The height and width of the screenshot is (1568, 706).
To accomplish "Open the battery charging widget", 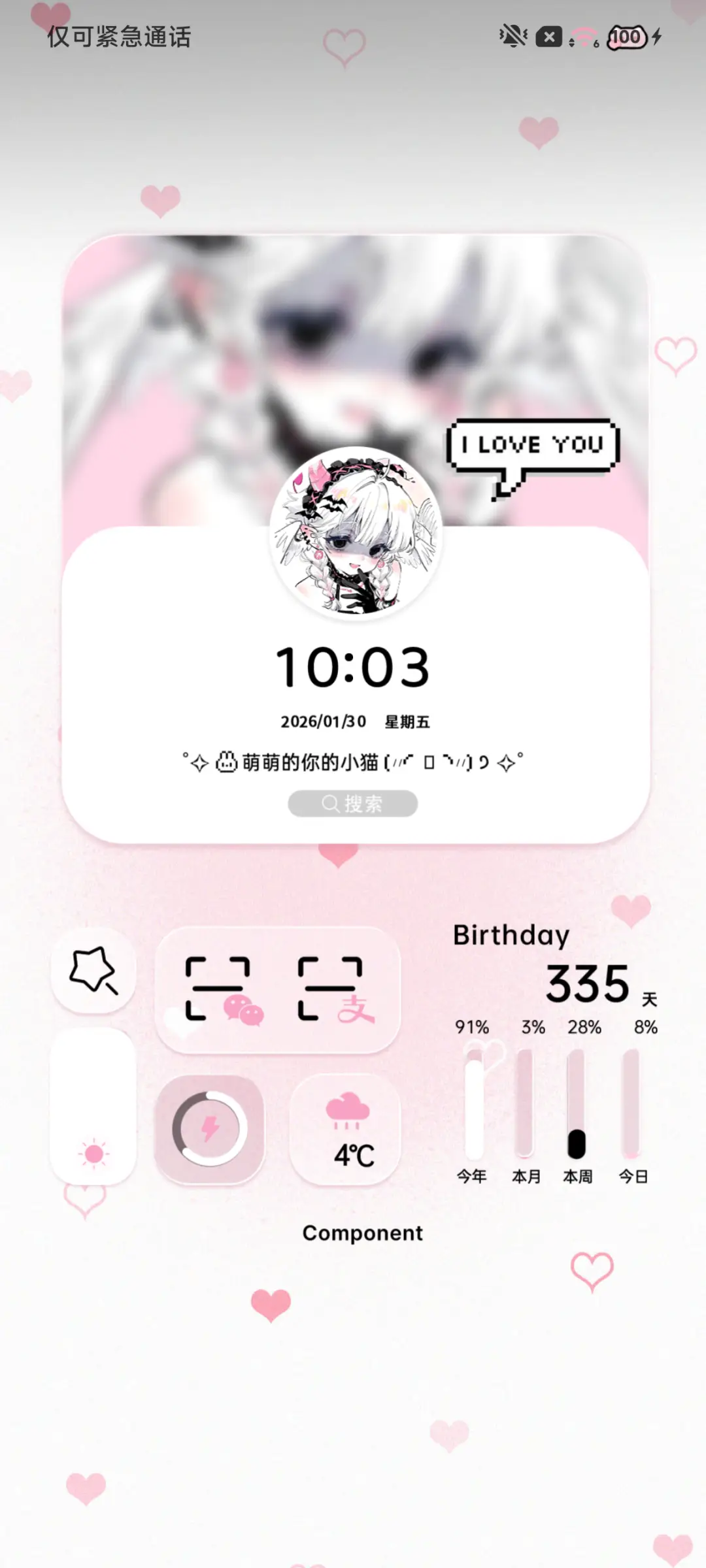I will [x=209, y=1129].
